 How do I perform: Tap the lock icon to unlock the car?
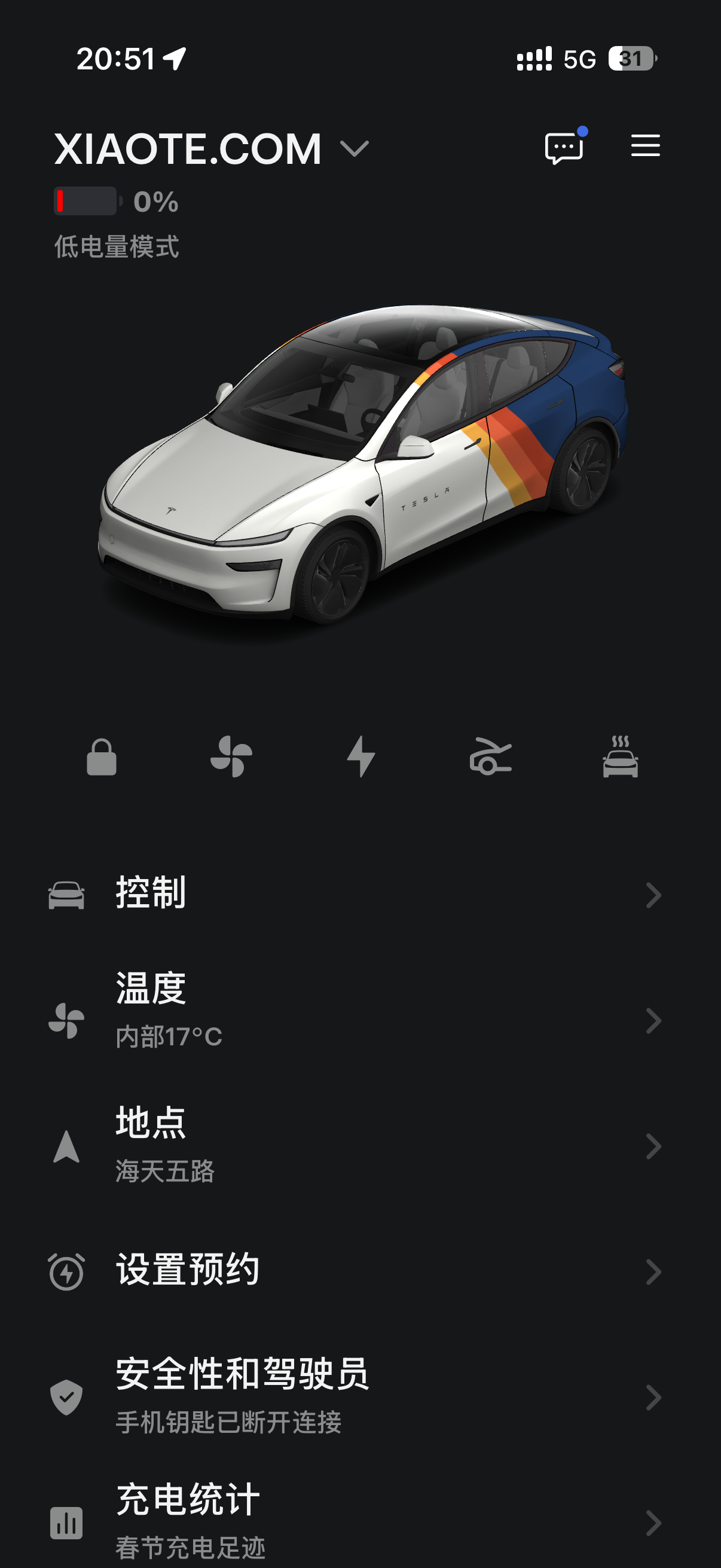(x=101, y=756)
